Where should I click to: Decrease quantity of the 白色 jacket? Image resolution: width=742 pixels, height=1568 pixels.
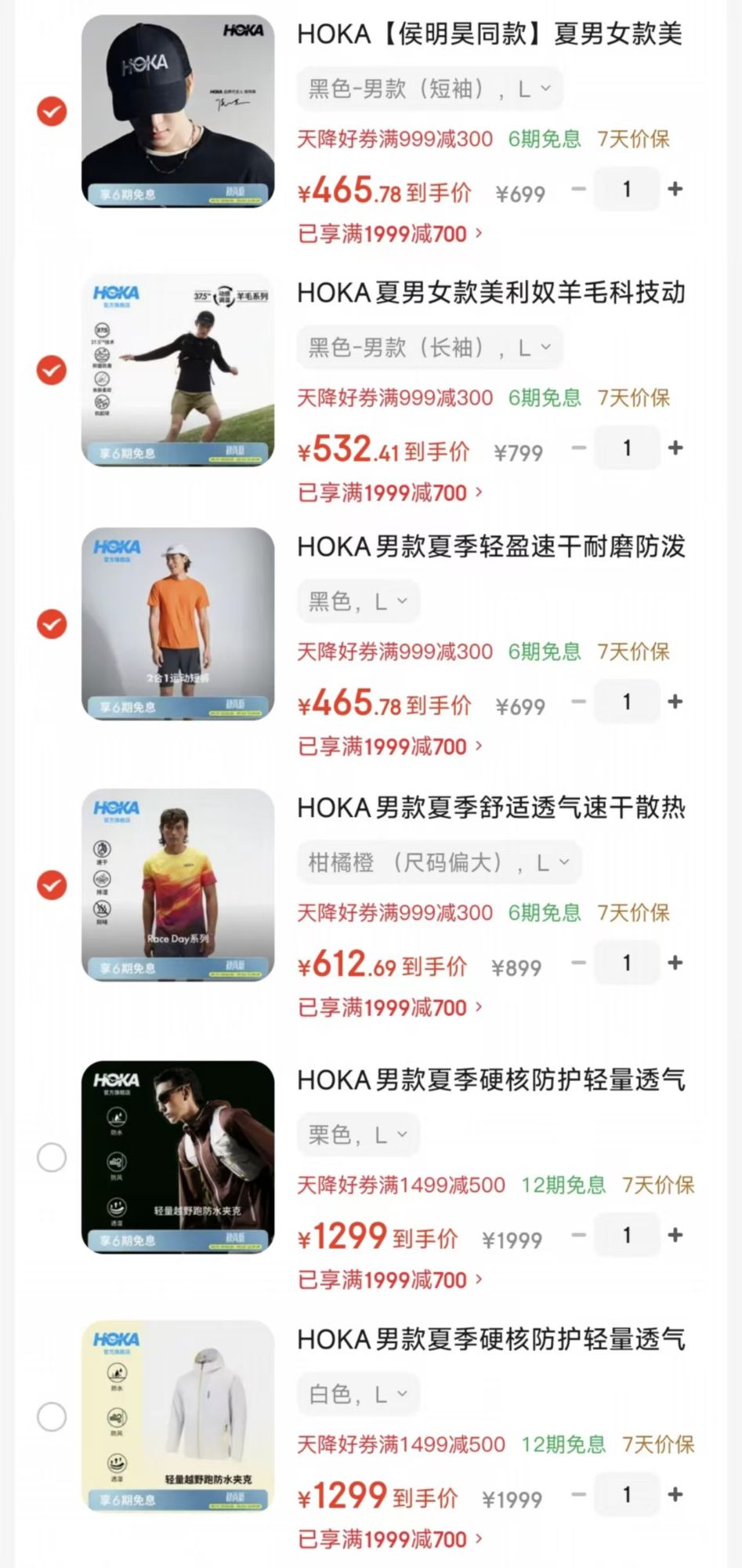[x=578, y=1494]
